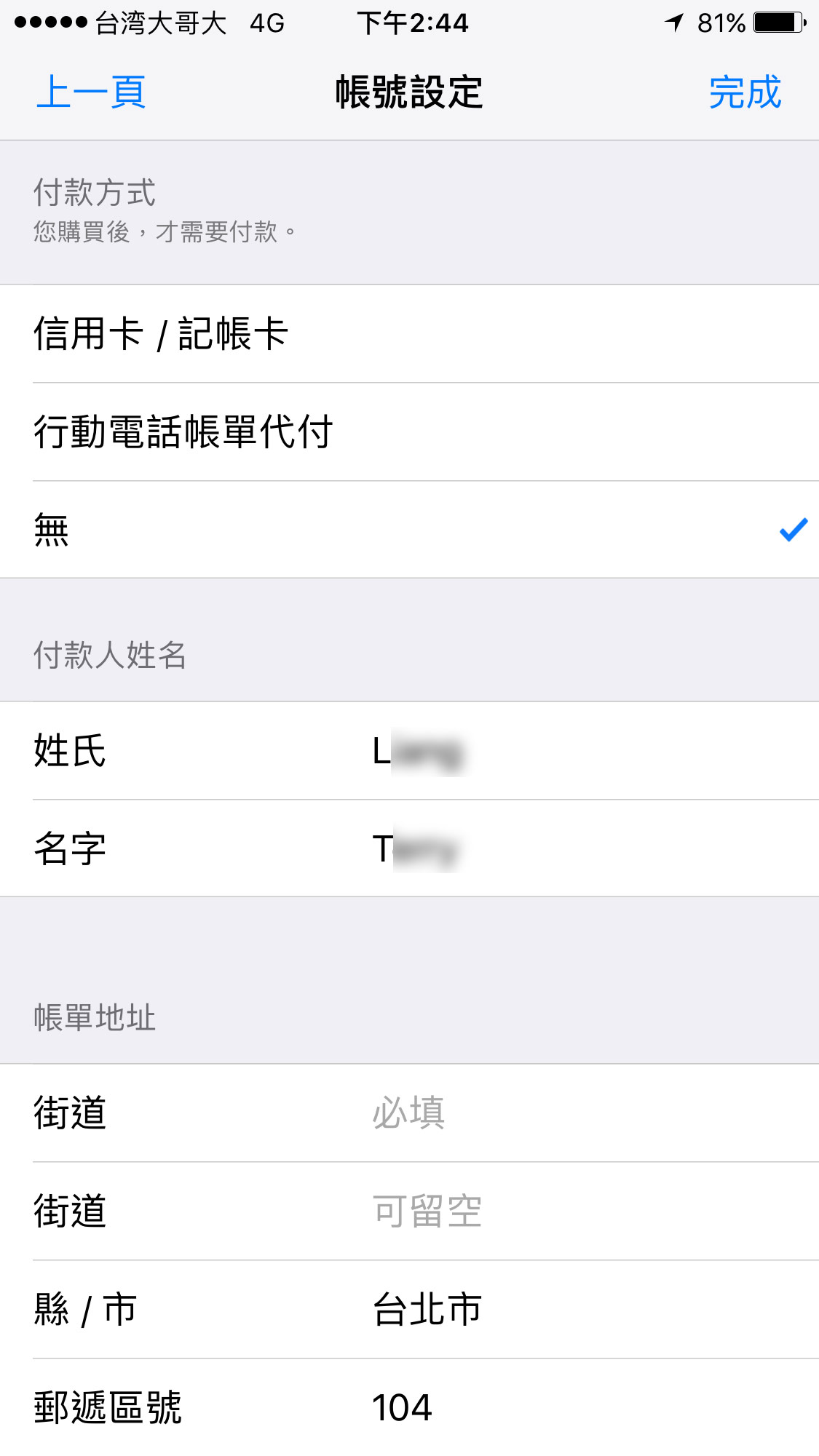The height and width of the screenshot is (1456, 819).
Task: Edit the 名字 field
Action: pos(409,848)
